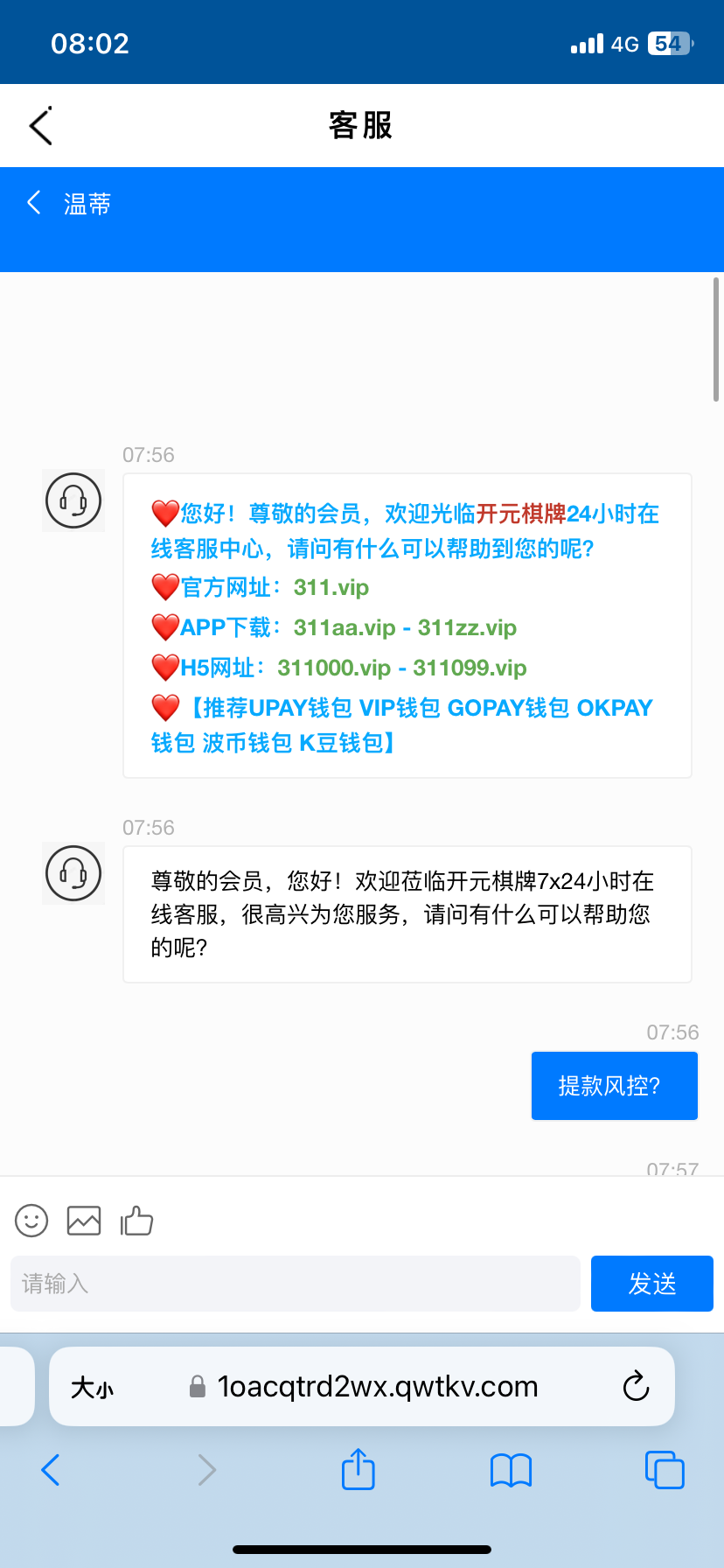
Task: Open Safari bookmarks icon
Action: tap(511, 1470)
